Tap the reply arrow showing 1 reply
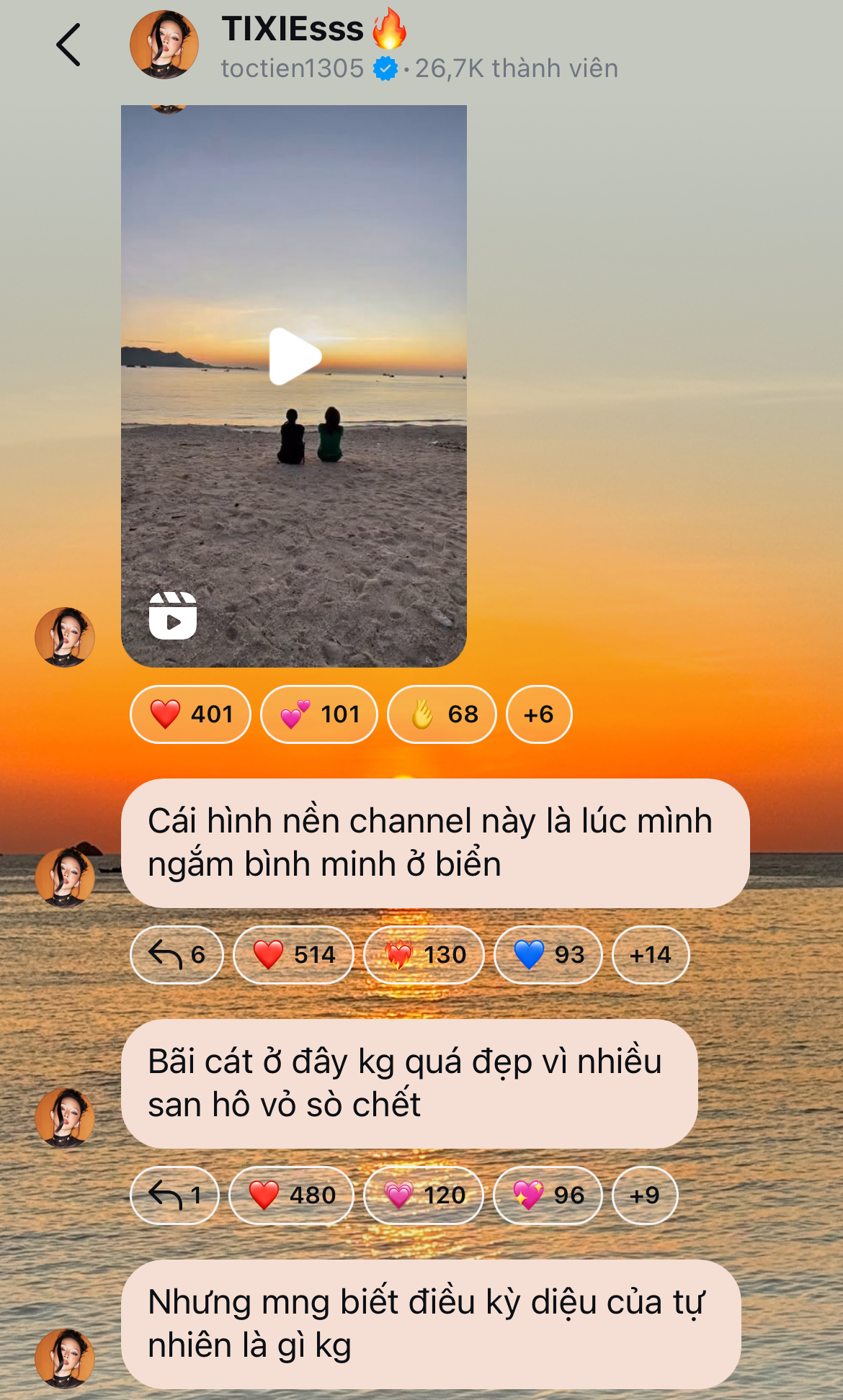This screenshot has height=1400, width=843. pos(175,1195)
